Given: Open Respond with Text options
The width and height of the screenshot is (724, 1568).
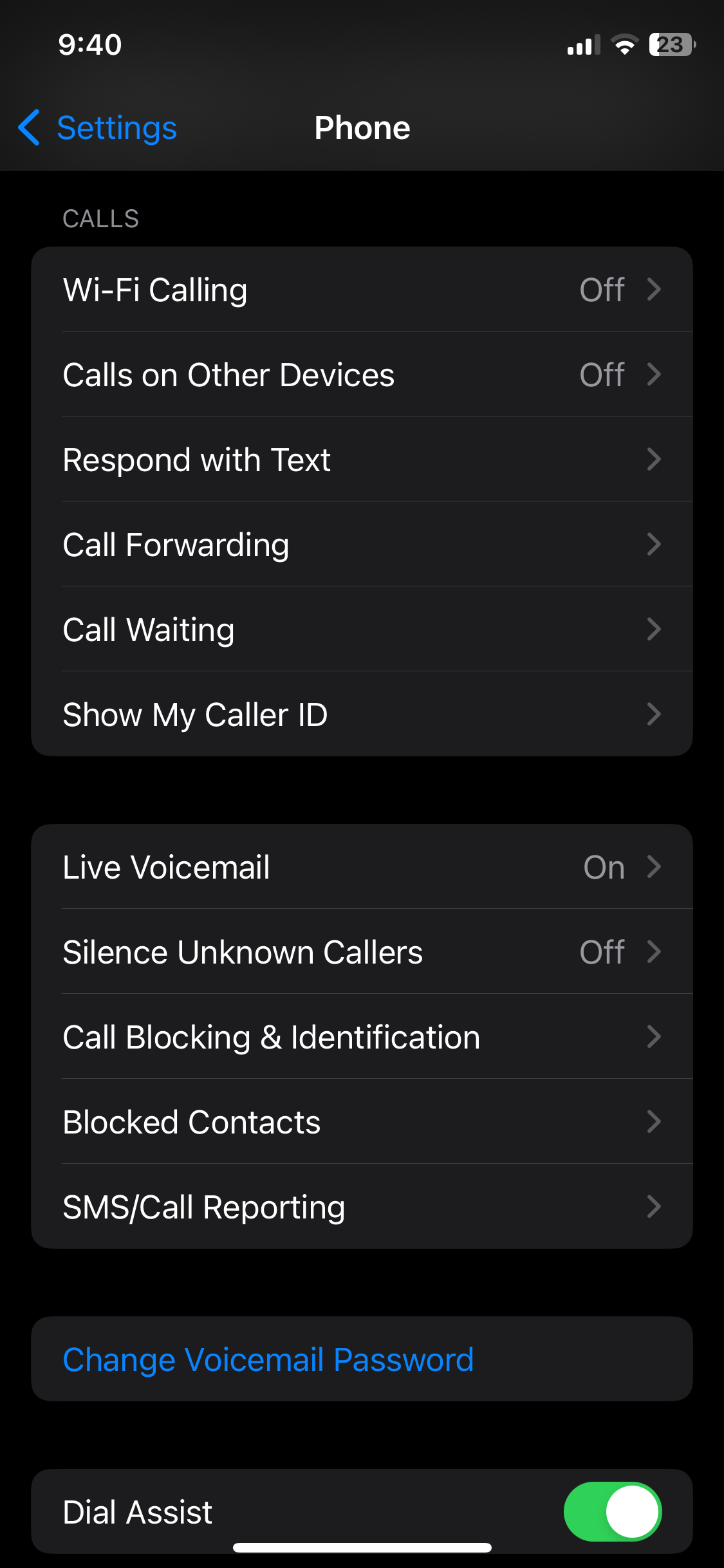Looking at the screenshot, I should (x=362, y=460).
